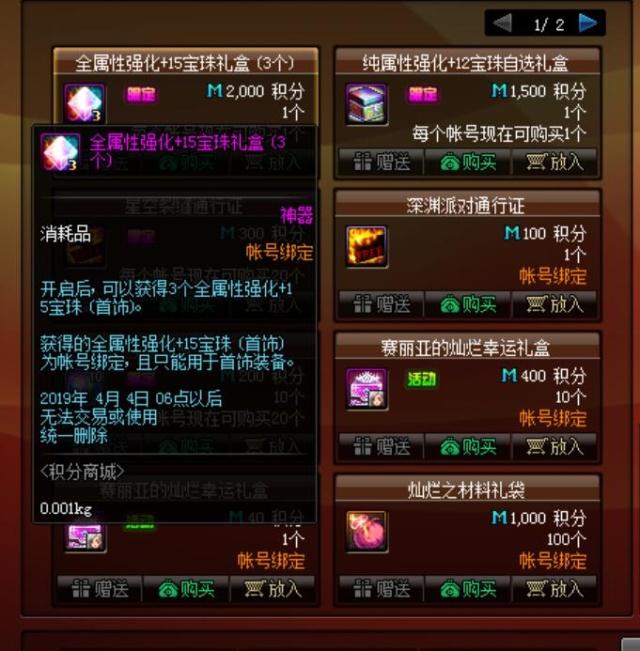This screenshot has height=651, width=640.
Task: Add 纯属性强化+12宝珠自选礼盒 to cart with 放入
Action: pos(554,162)
